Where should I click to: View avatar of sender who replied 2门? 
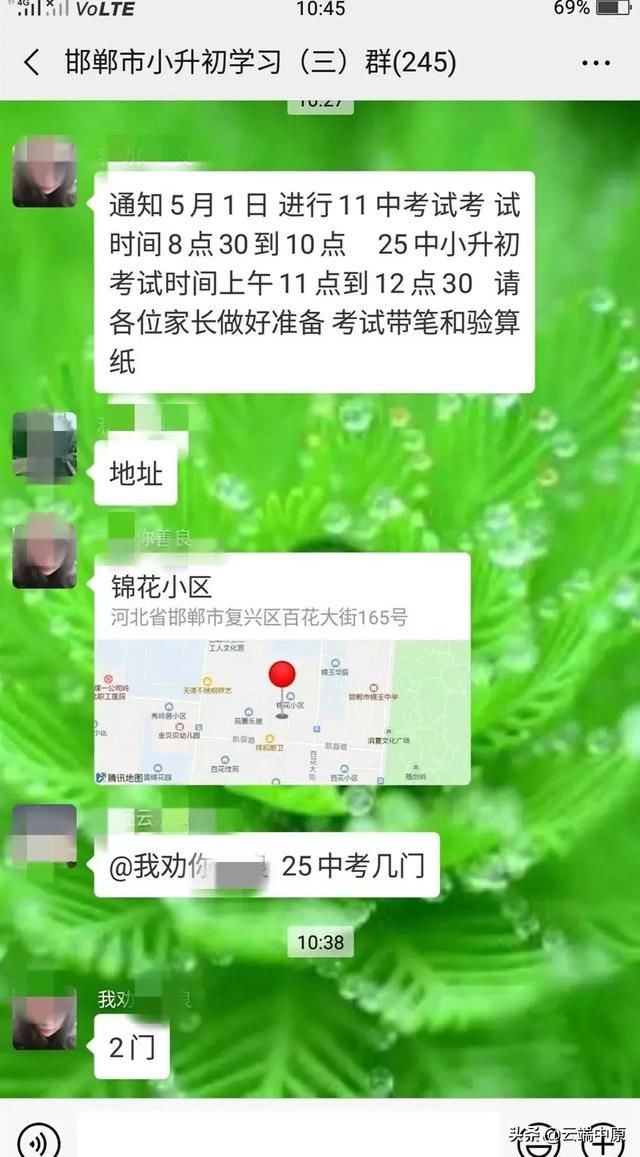44,1018
